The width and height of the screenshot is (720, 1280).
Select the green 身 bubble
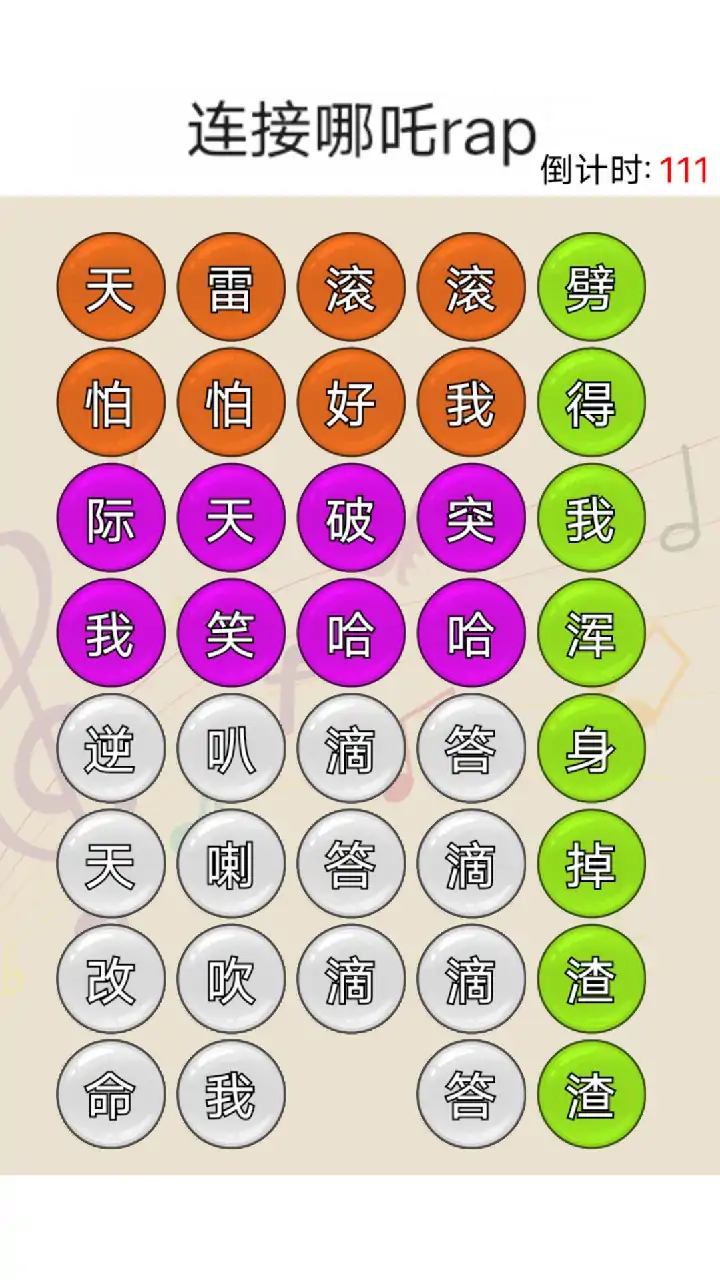pyautogui.click(x=591, y=748)
